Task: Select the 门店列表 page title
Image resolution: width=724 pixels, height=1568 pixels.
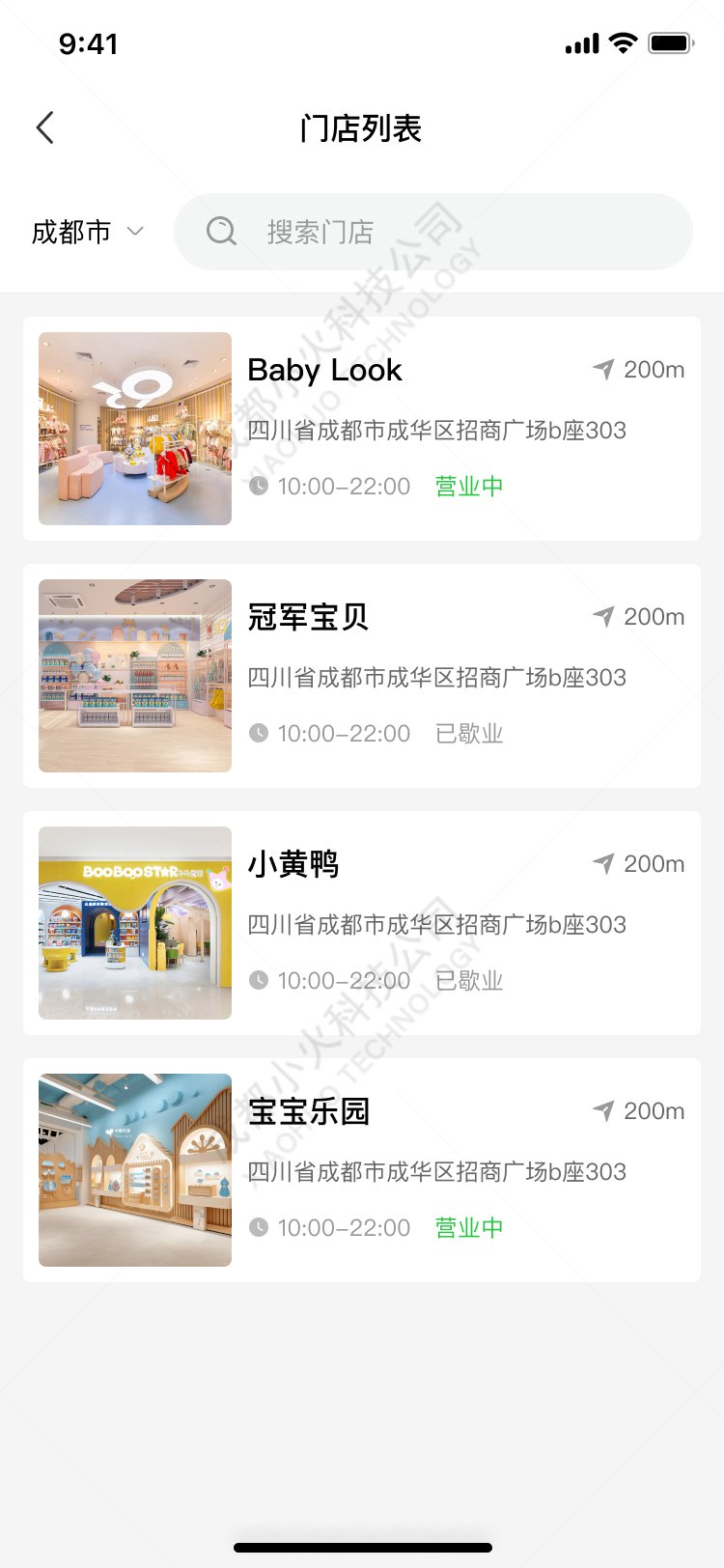Action: [362, 127]
